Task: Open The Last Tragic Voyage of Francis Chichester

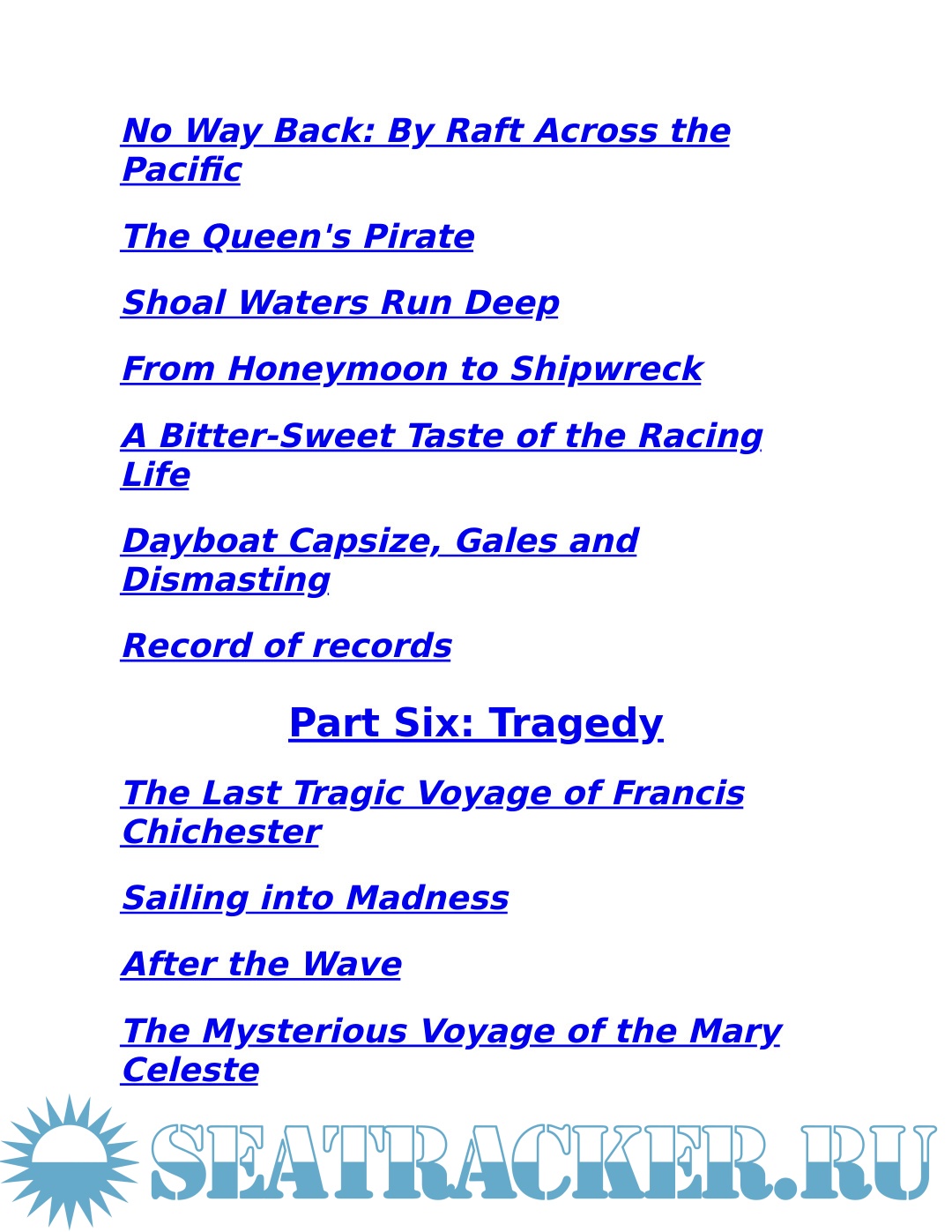Action: (x=433, y=793)
